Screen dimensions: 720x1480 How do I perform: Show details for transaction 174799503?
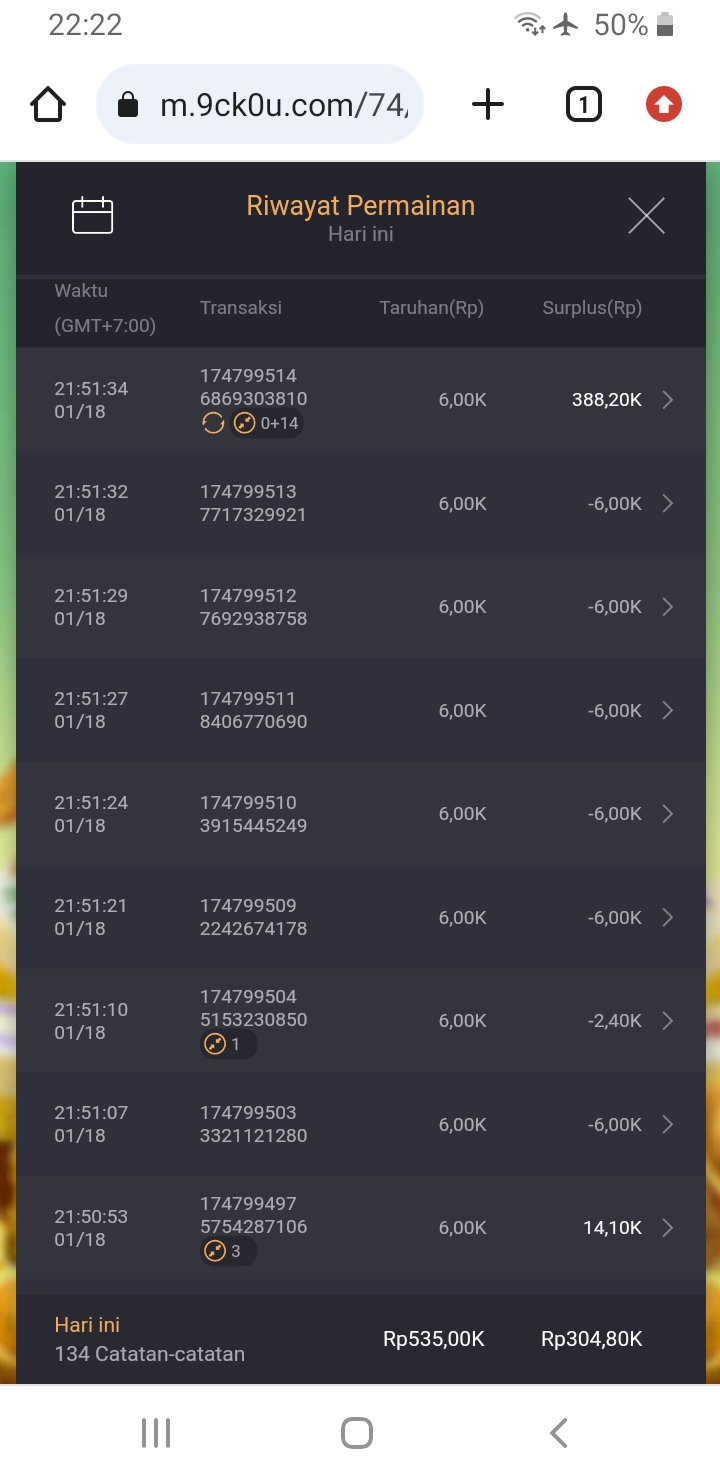[360, 1124]
